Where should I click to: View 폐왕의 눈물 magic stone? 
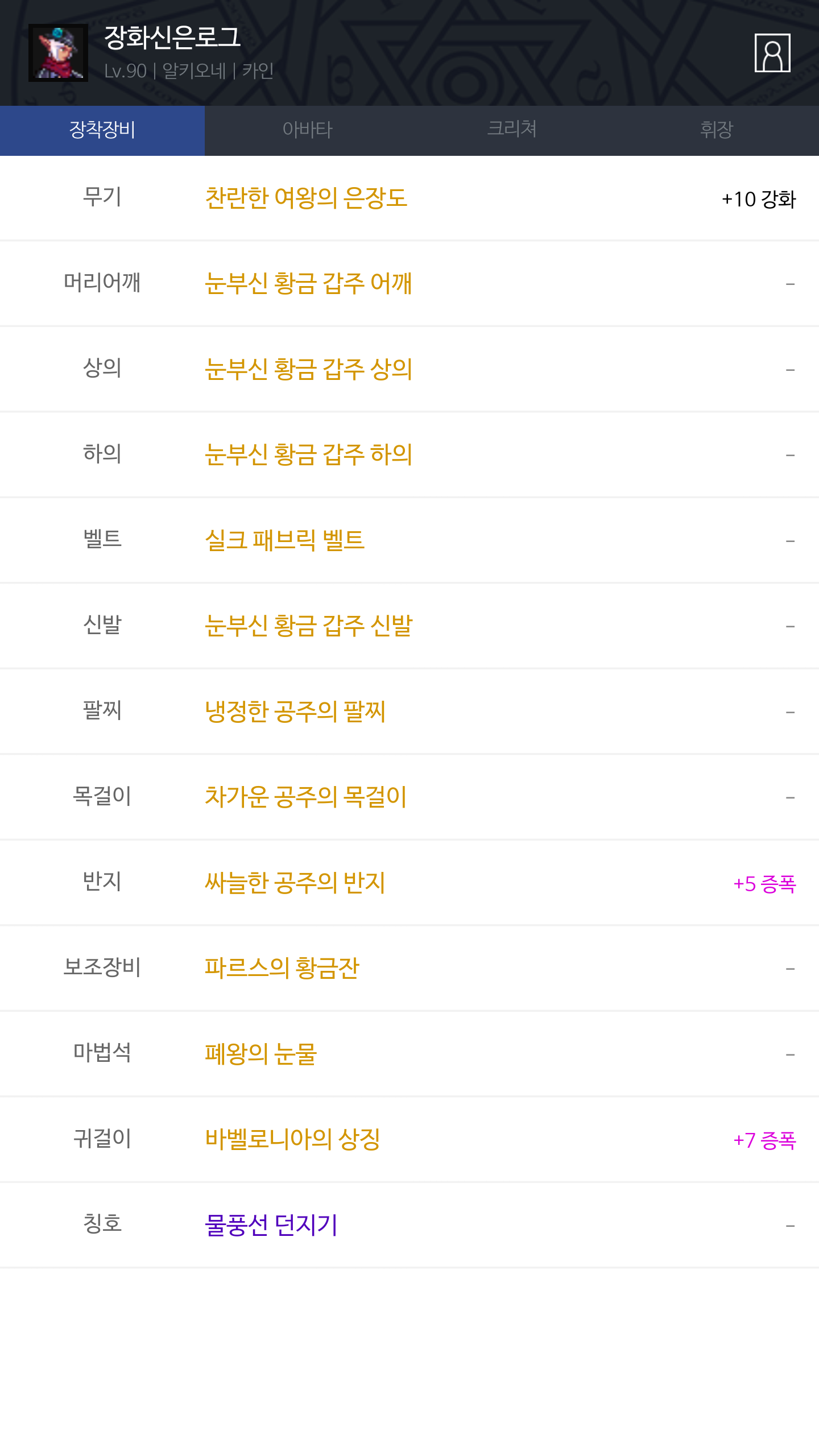260,1053
